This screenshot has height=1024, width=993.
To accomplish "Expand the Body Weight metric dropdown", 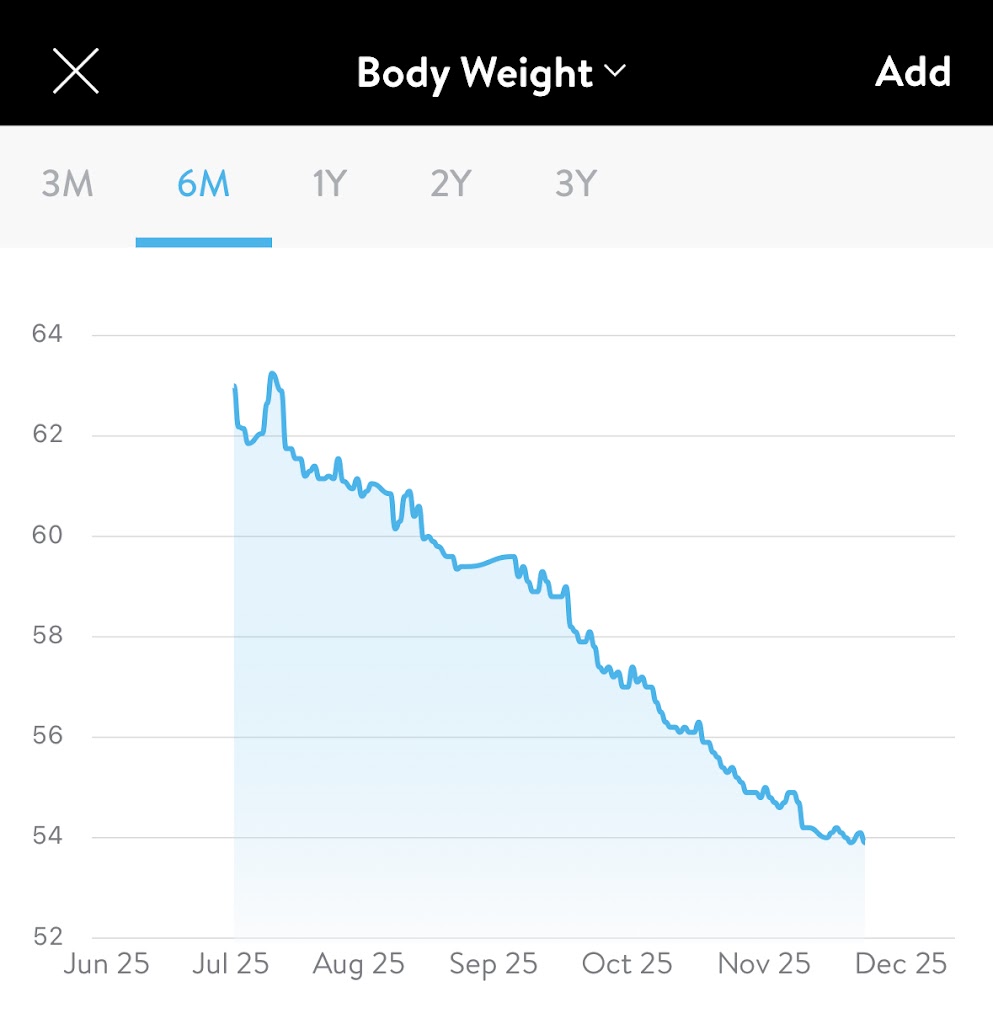I will pos(490,73).
